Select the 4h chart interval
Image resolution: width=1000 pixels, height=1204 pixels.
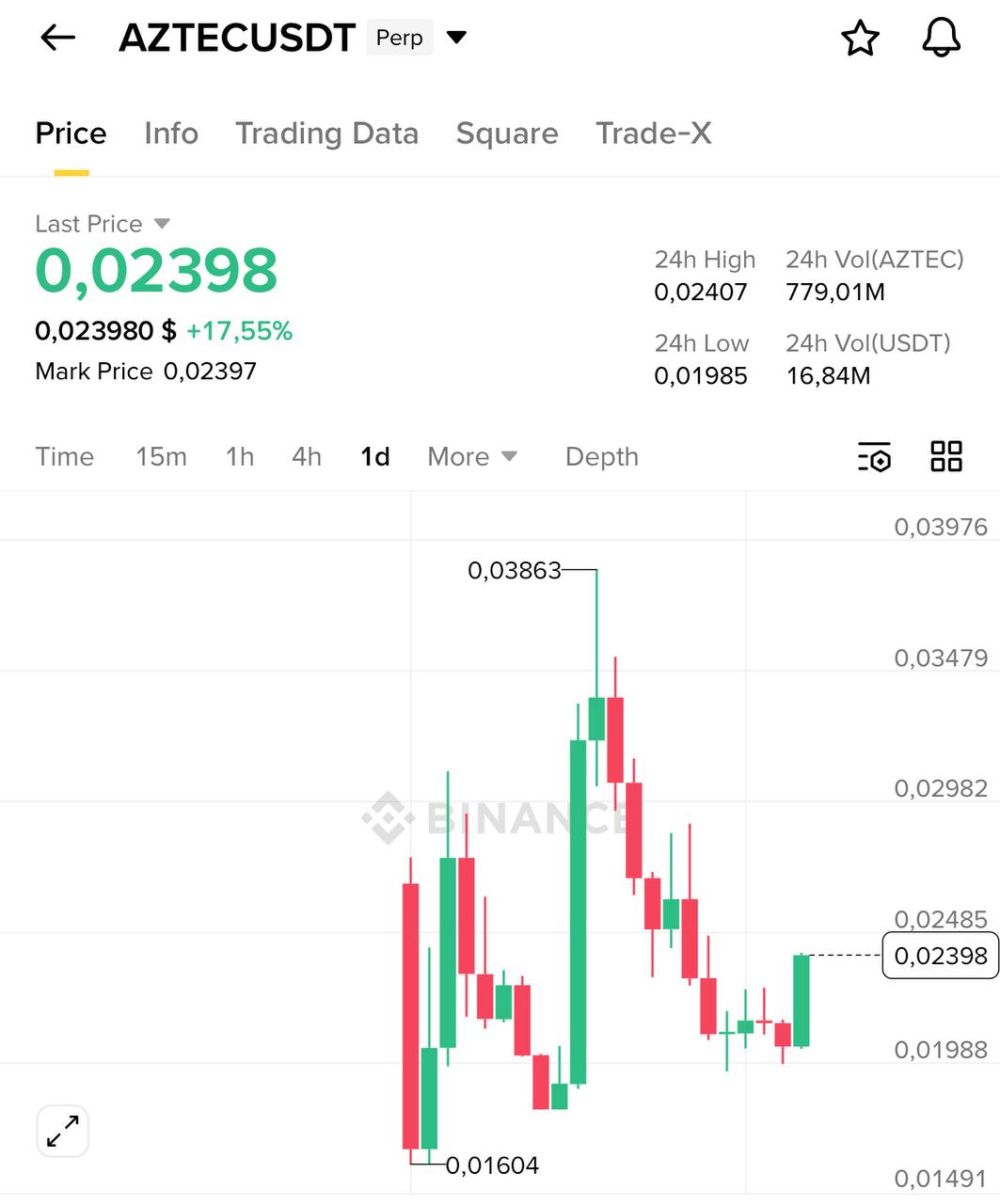(x=307, y=457)
